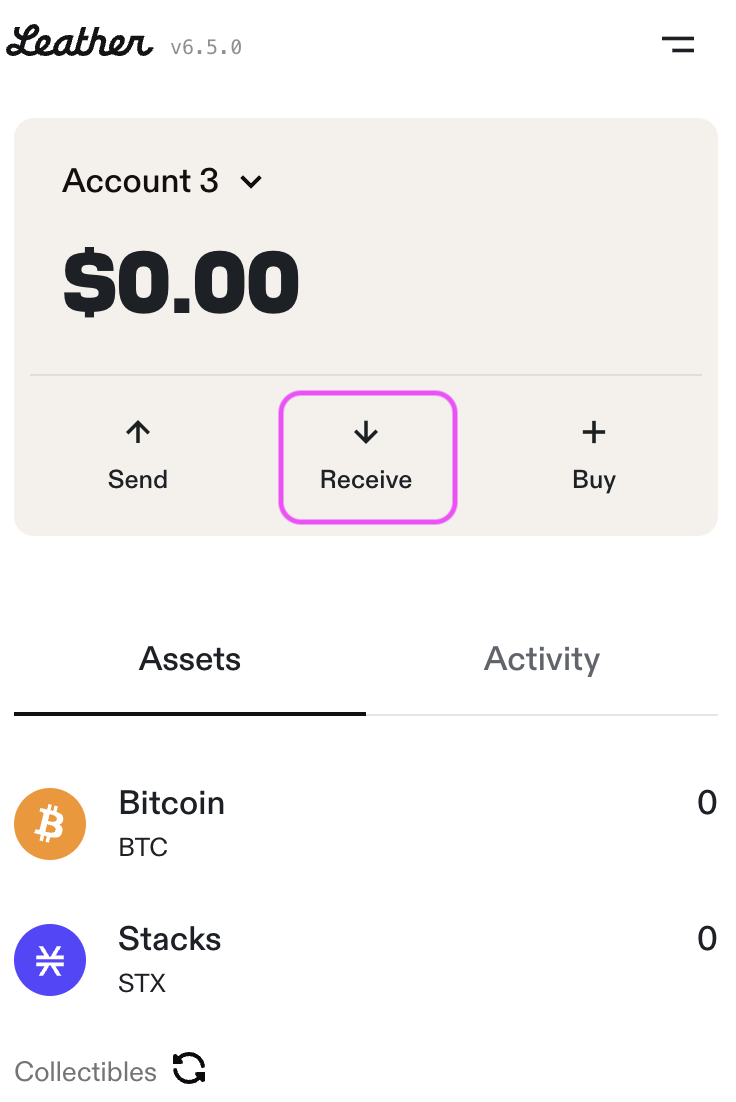Open the hamburger menu icon
Viewport: 736px width, 1102px height.
coord(678,44)
